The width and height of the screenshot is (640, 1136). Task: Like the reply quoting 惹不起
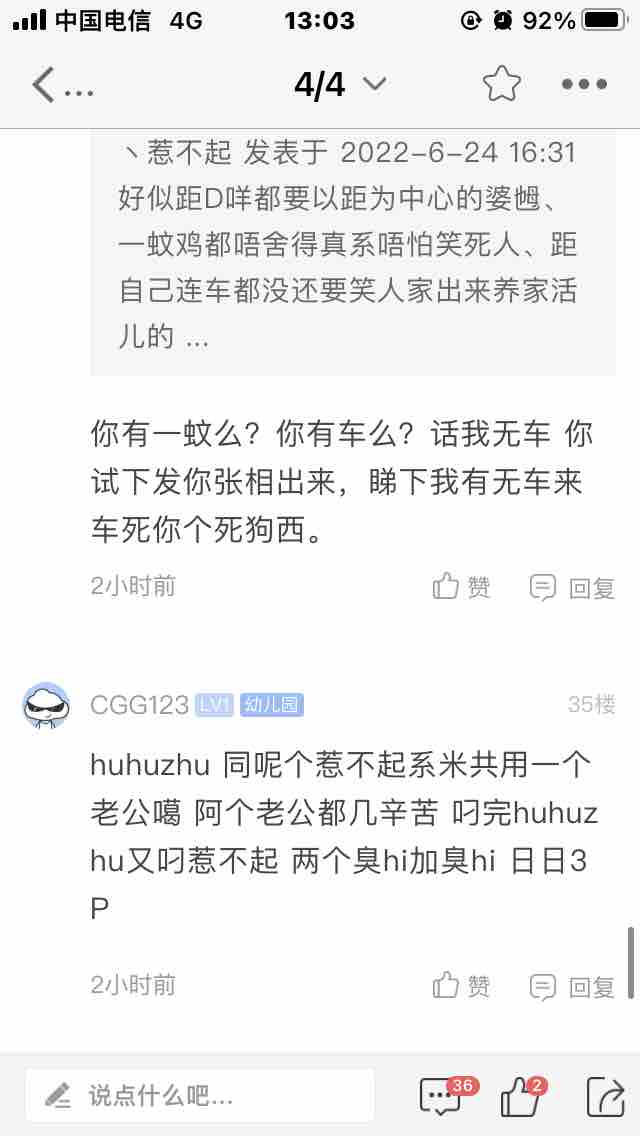tap(462, 587)
